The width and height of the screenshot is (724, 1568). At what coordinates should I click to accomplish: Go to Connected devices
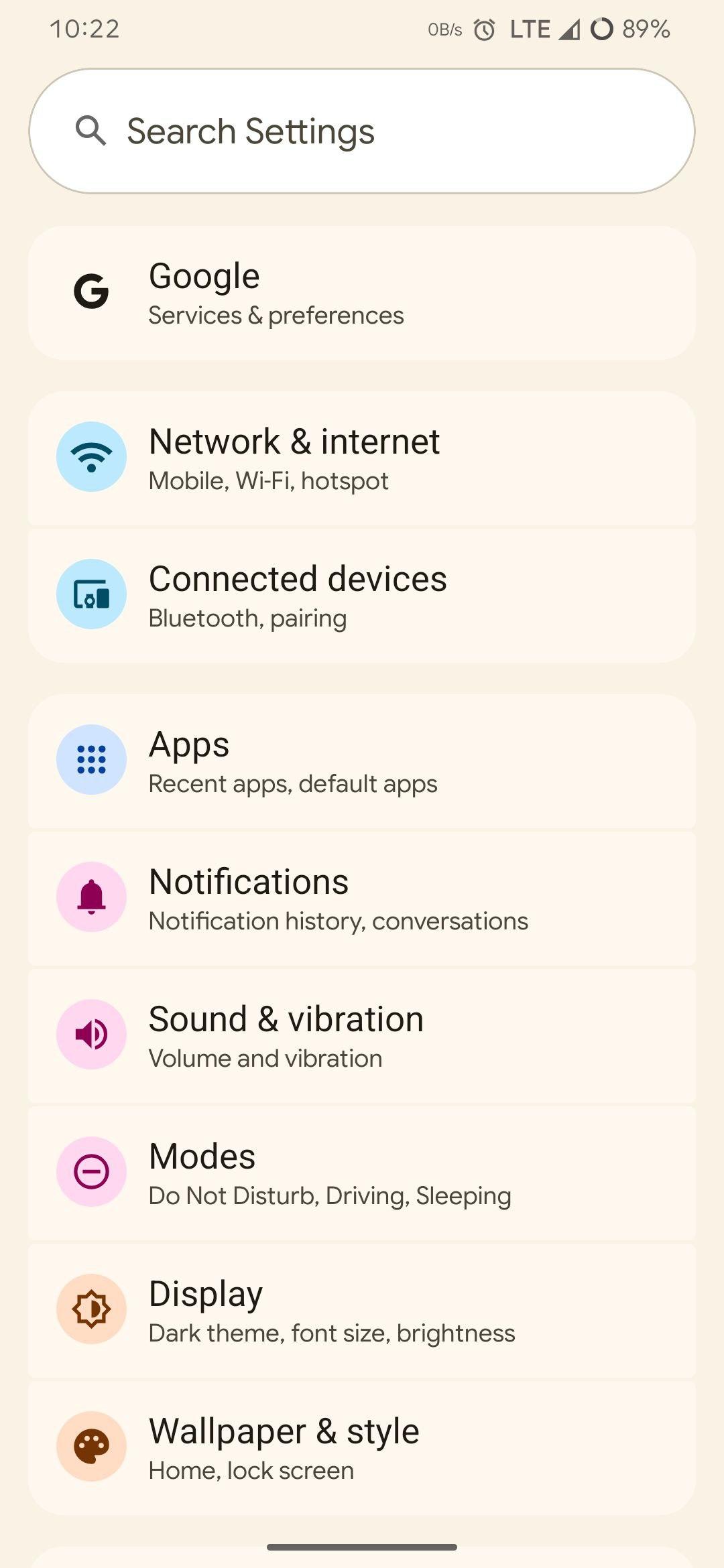362,596
